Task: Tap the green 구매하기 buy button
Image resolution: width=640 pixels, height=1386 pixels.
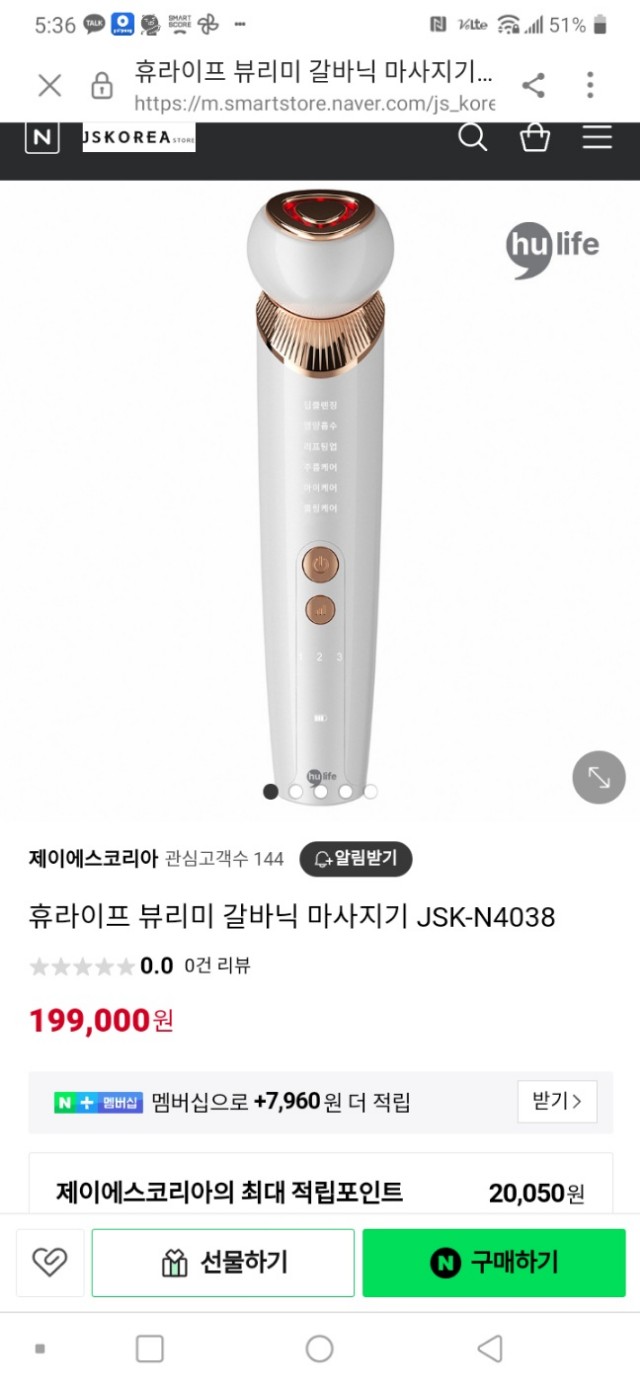Action: coord(494,1263)
